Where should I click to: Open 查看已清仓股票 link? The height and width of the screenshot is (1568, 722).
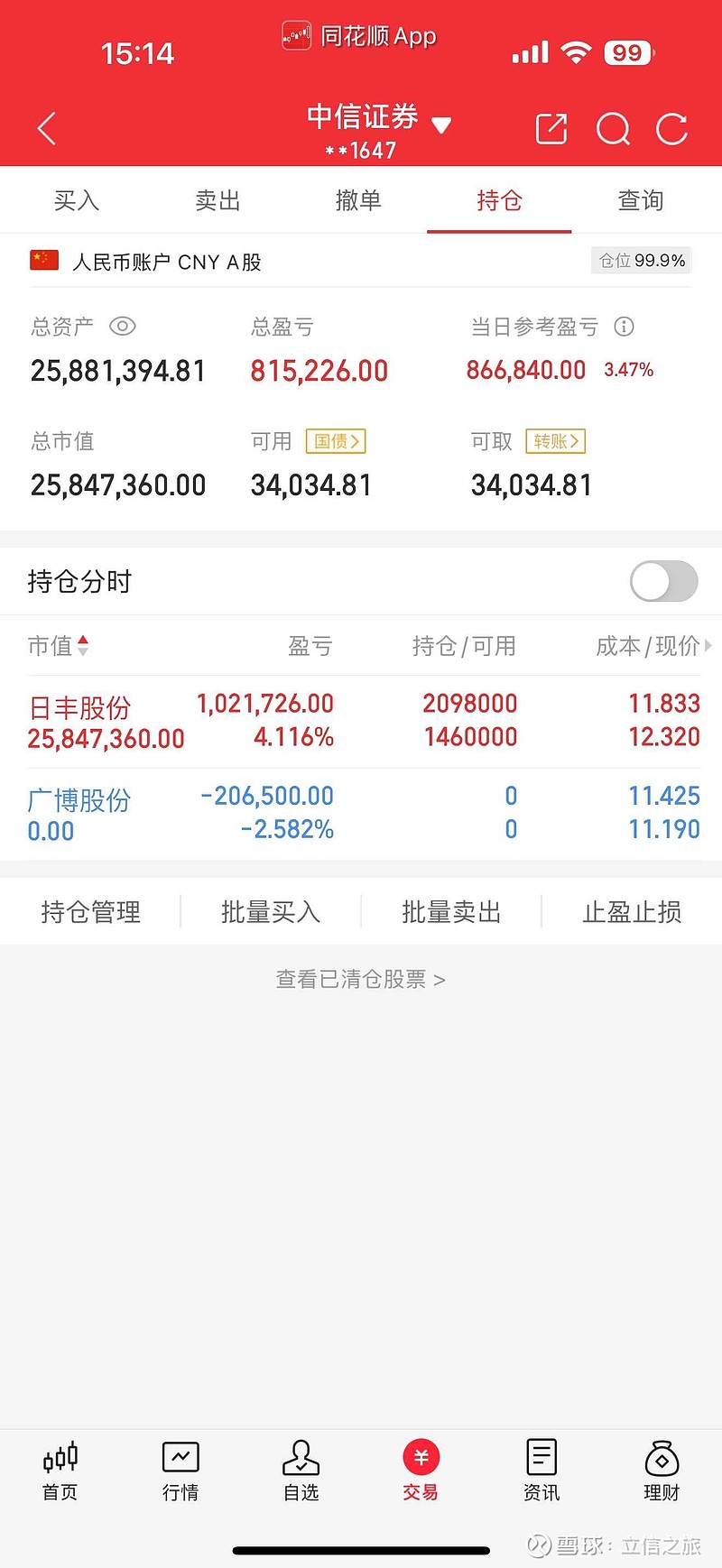pyautogui.click(x=360, y=978)
